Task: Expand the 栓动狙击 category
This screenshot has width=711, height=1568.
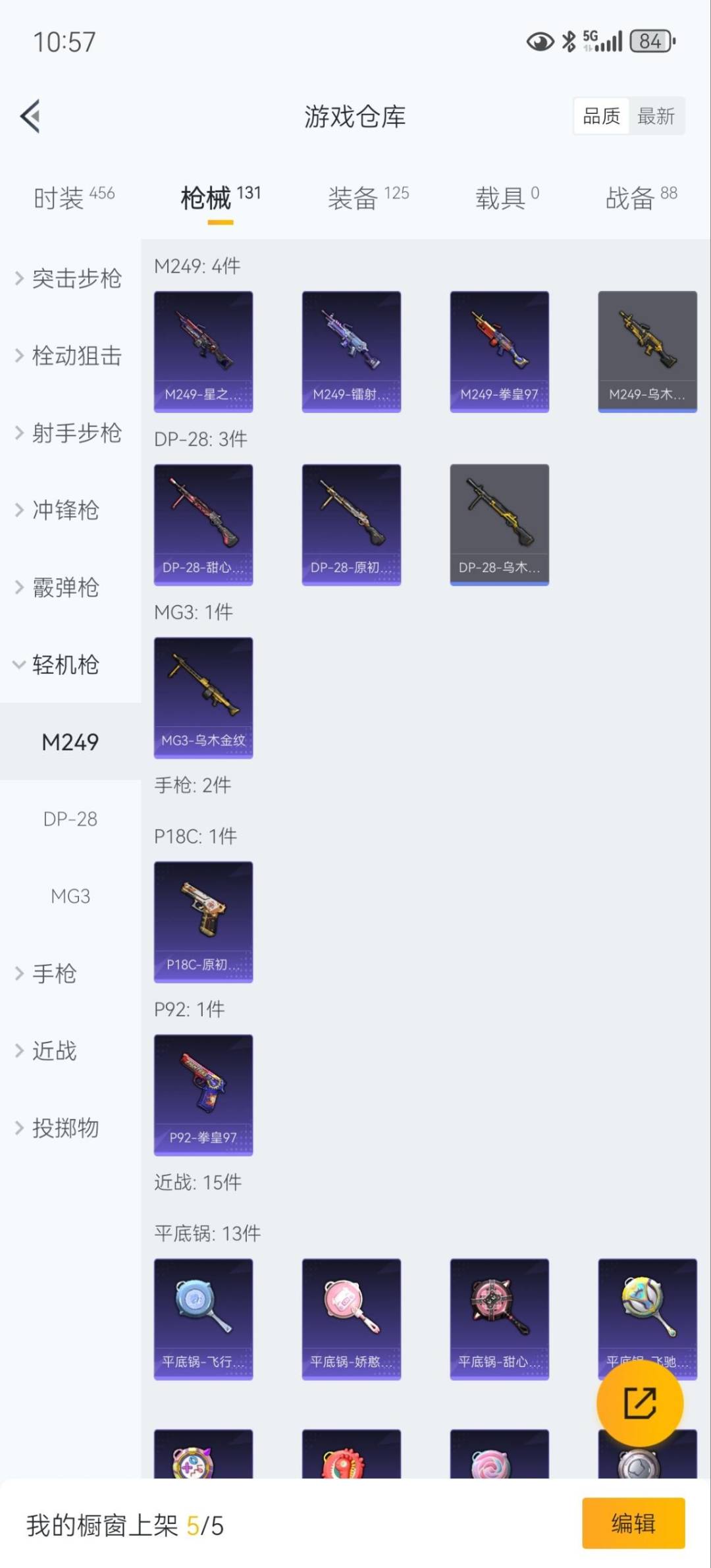Action: [70, 356]
